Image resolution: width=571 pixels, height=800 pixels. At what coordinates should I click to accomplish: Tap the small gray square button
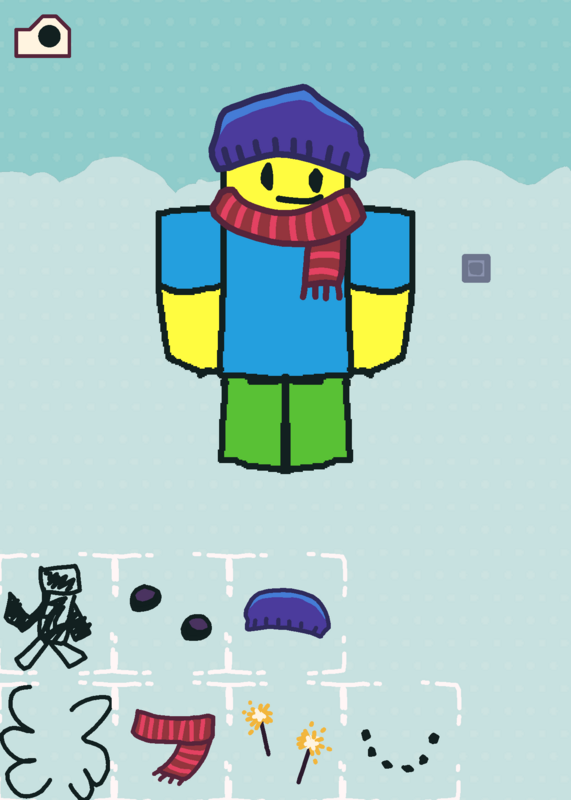pos(476,268)
